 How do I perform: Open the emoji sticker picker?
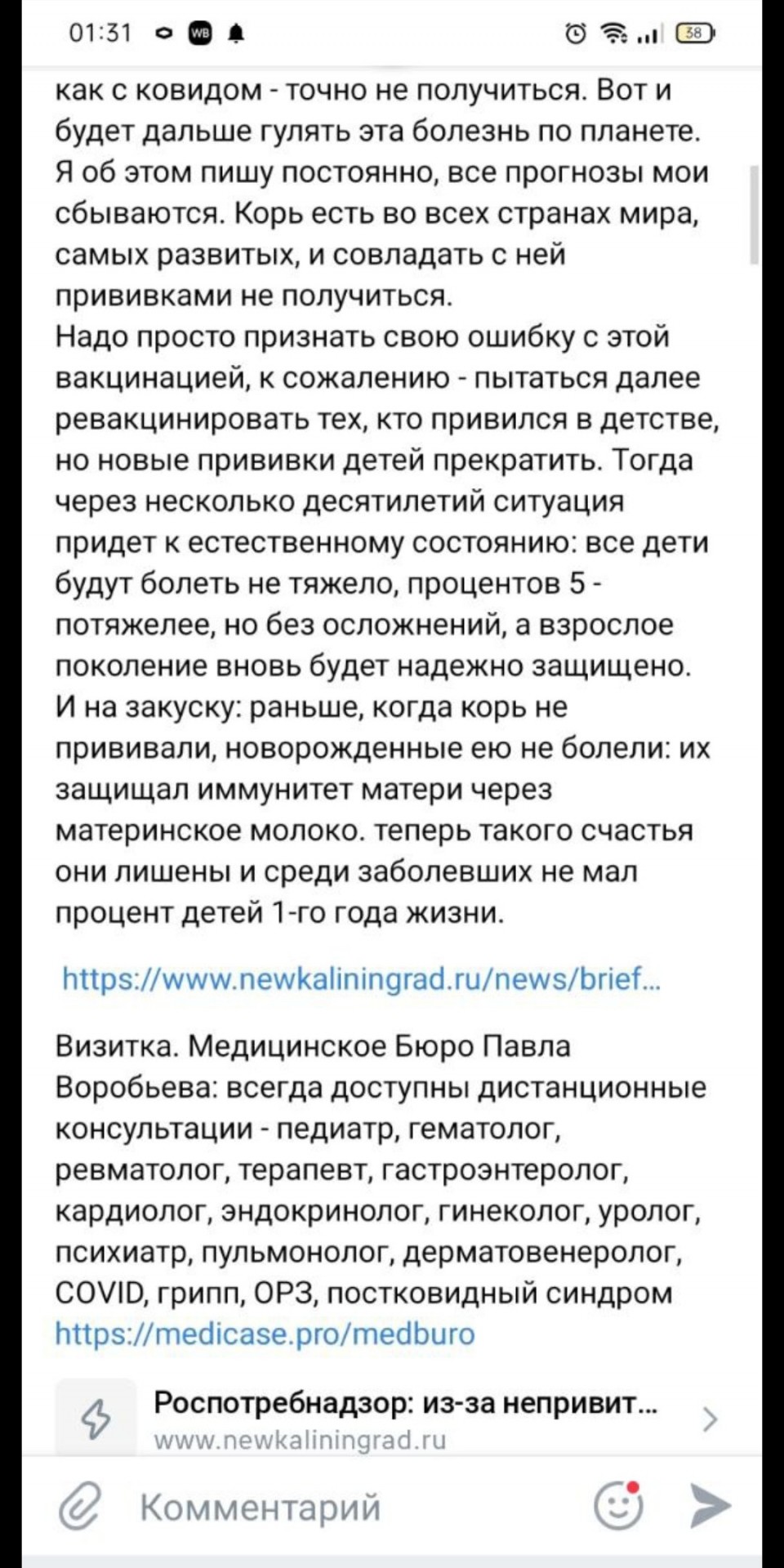[x=618, y=1504]
